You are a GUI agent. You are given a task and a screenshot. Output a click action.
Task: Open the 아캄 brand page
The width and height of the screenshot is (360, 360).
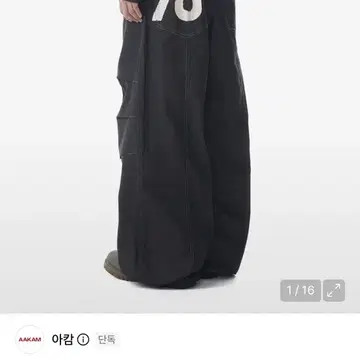coord(62,339)
